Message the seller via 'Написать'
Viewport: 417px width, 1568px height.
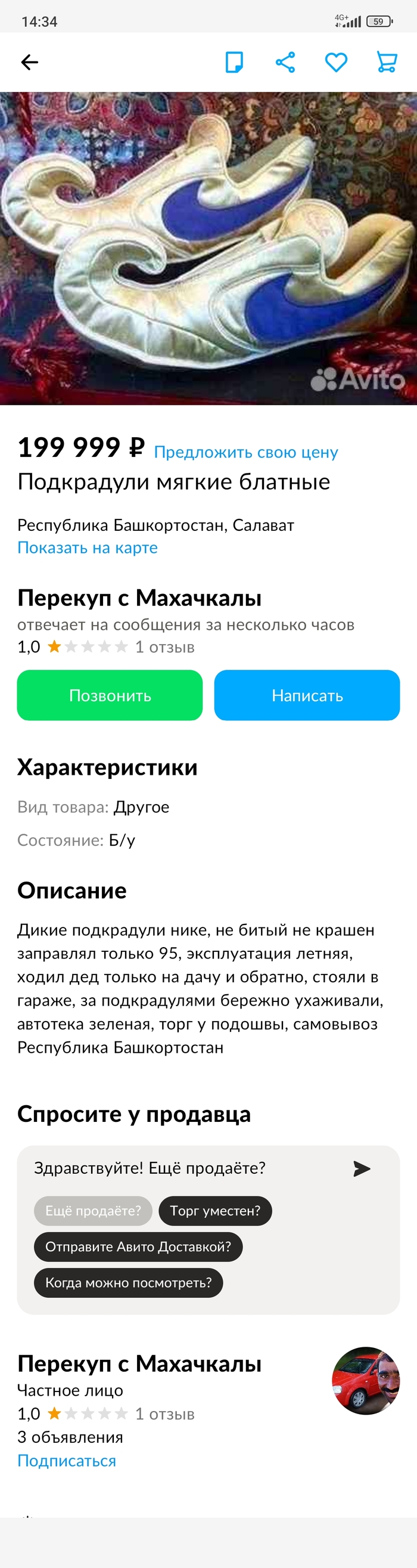click(x=307, y=695)
